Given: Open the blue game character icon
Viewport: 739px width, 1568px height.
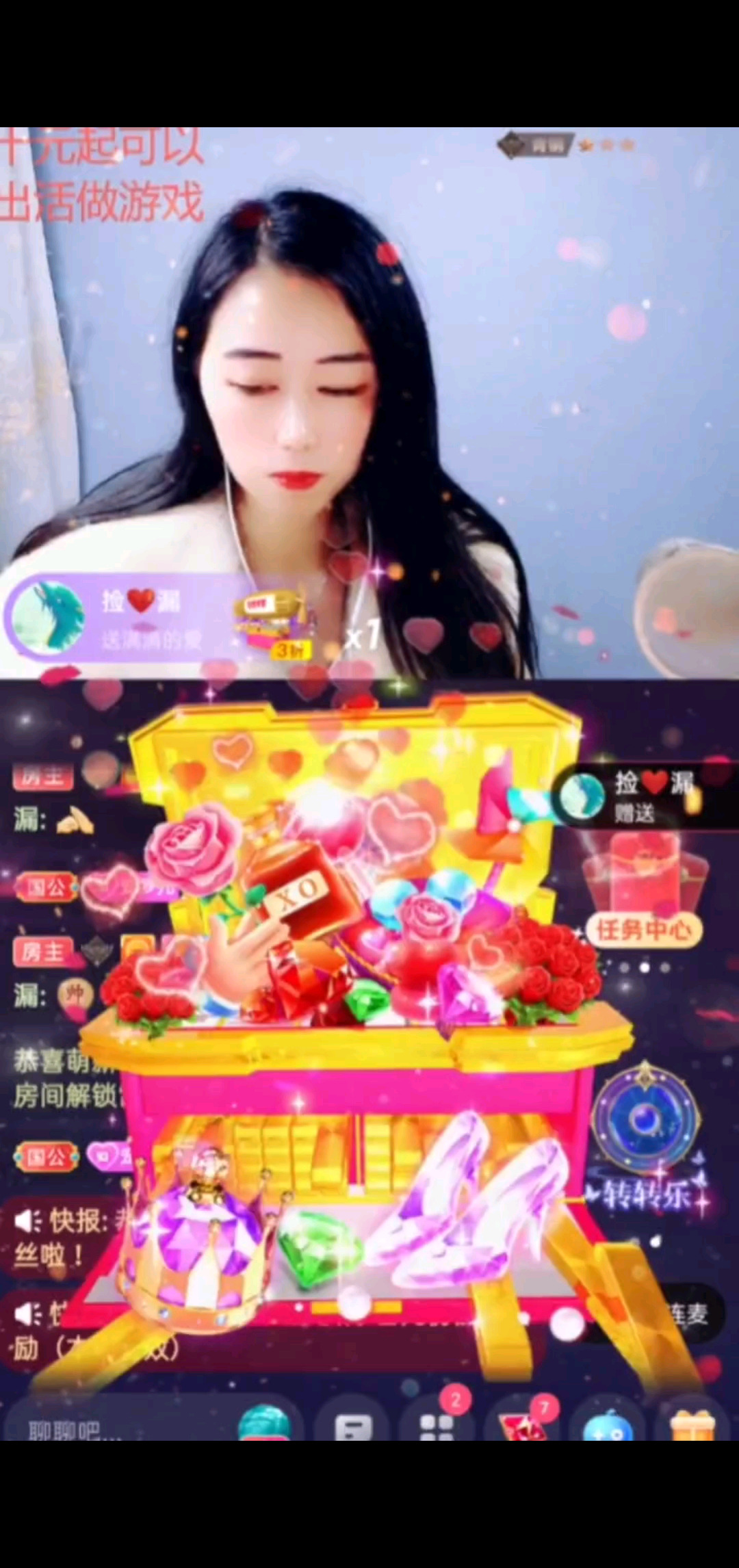Looking at the screenshot, I should (x=609, y=1426).
